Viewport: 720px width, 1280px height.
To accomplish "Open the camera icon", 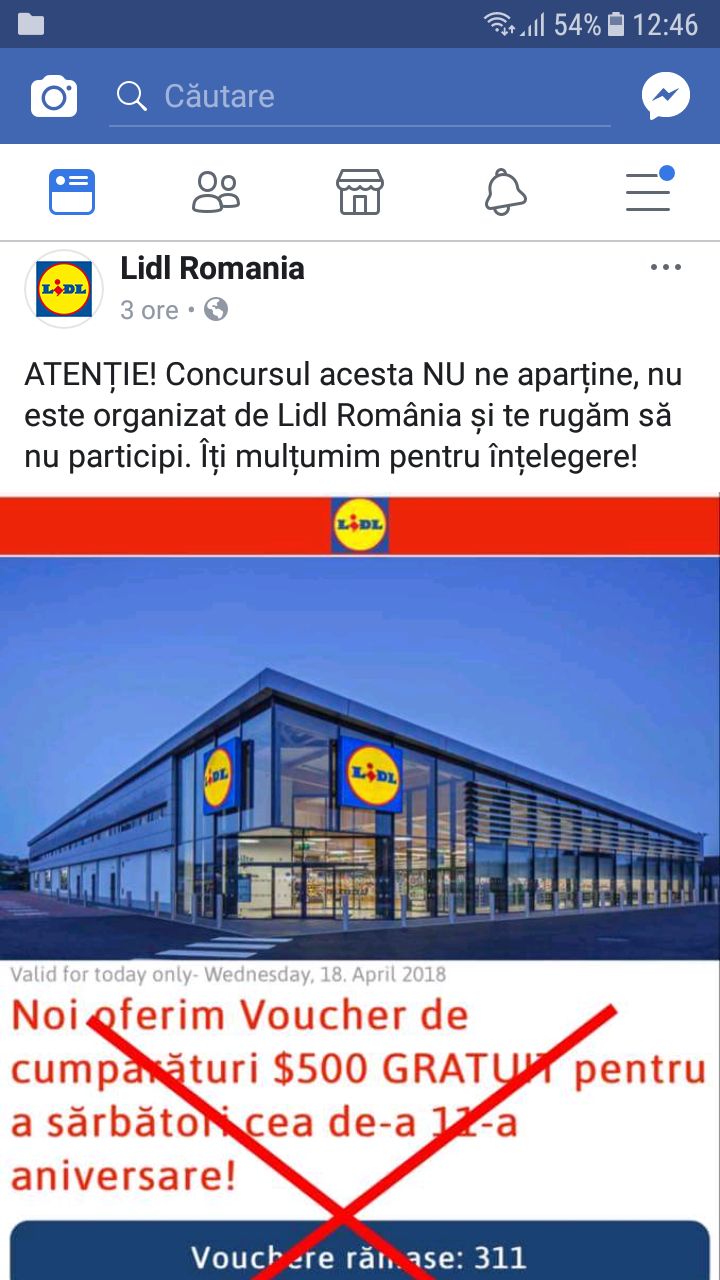I will pos(54,96).
